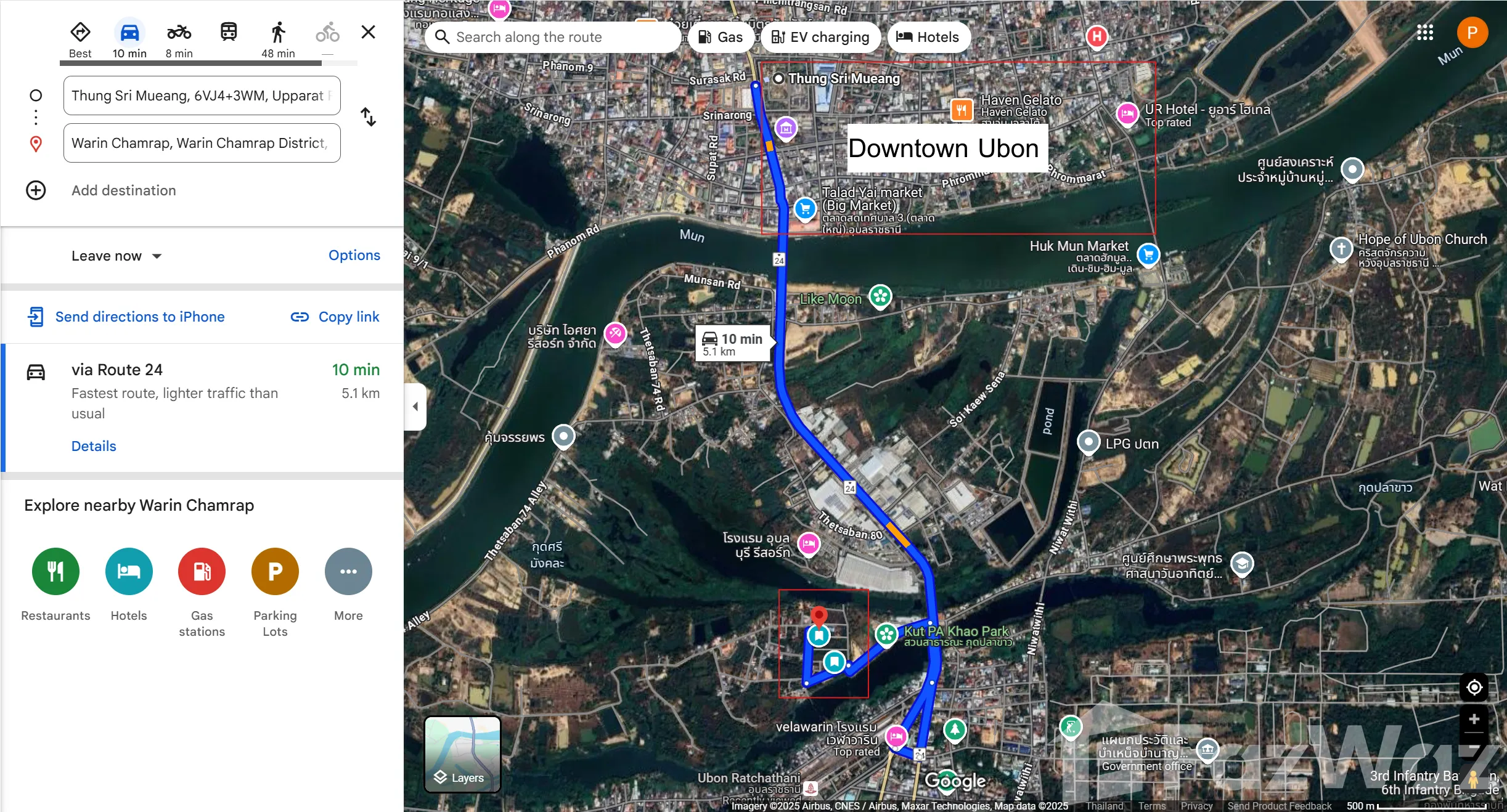Tap Search along the route box
The height and width of the screenshot is (812, 1507).
tap(552, 37)
